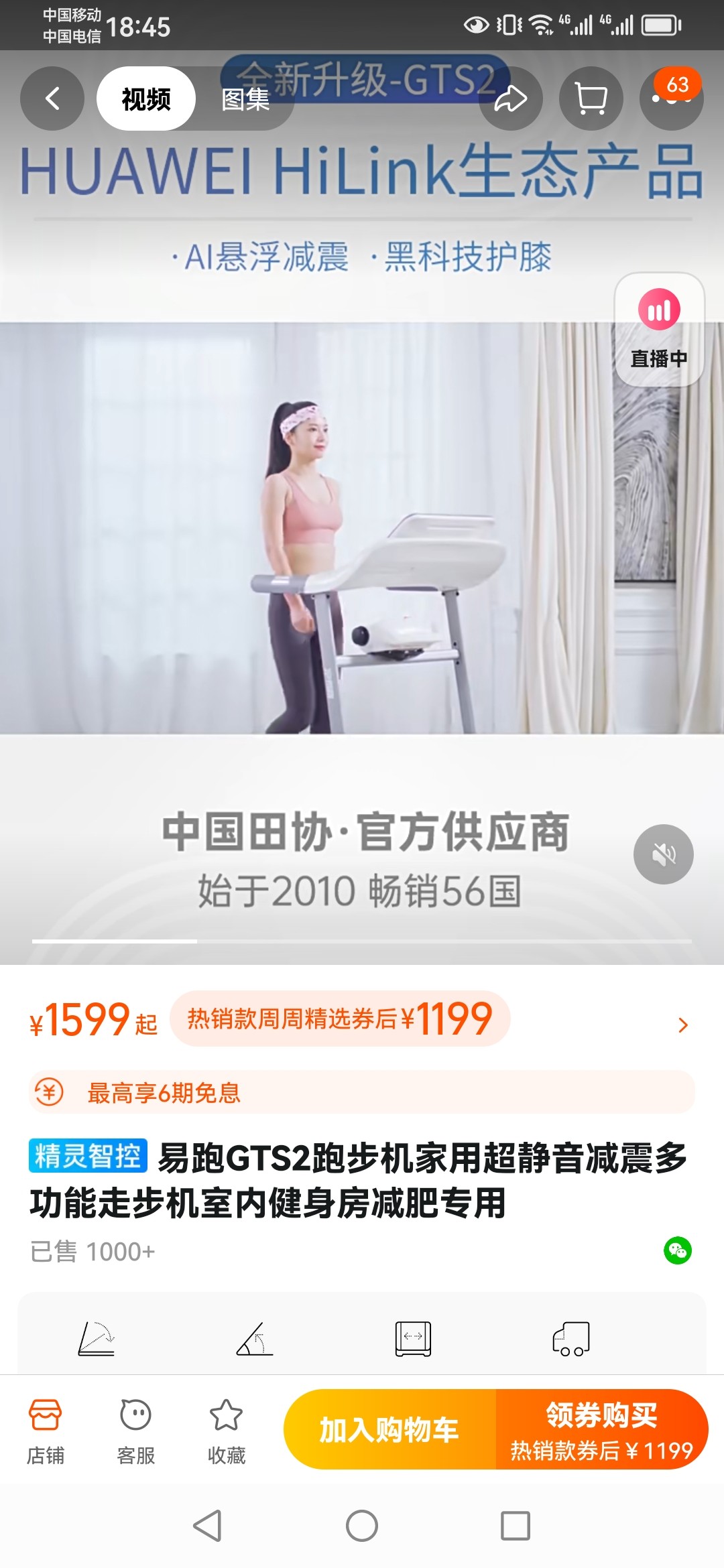Share via the WeChat icon
The height and width of the screenshot is (1568, 724).
(x=677, y=1250)
